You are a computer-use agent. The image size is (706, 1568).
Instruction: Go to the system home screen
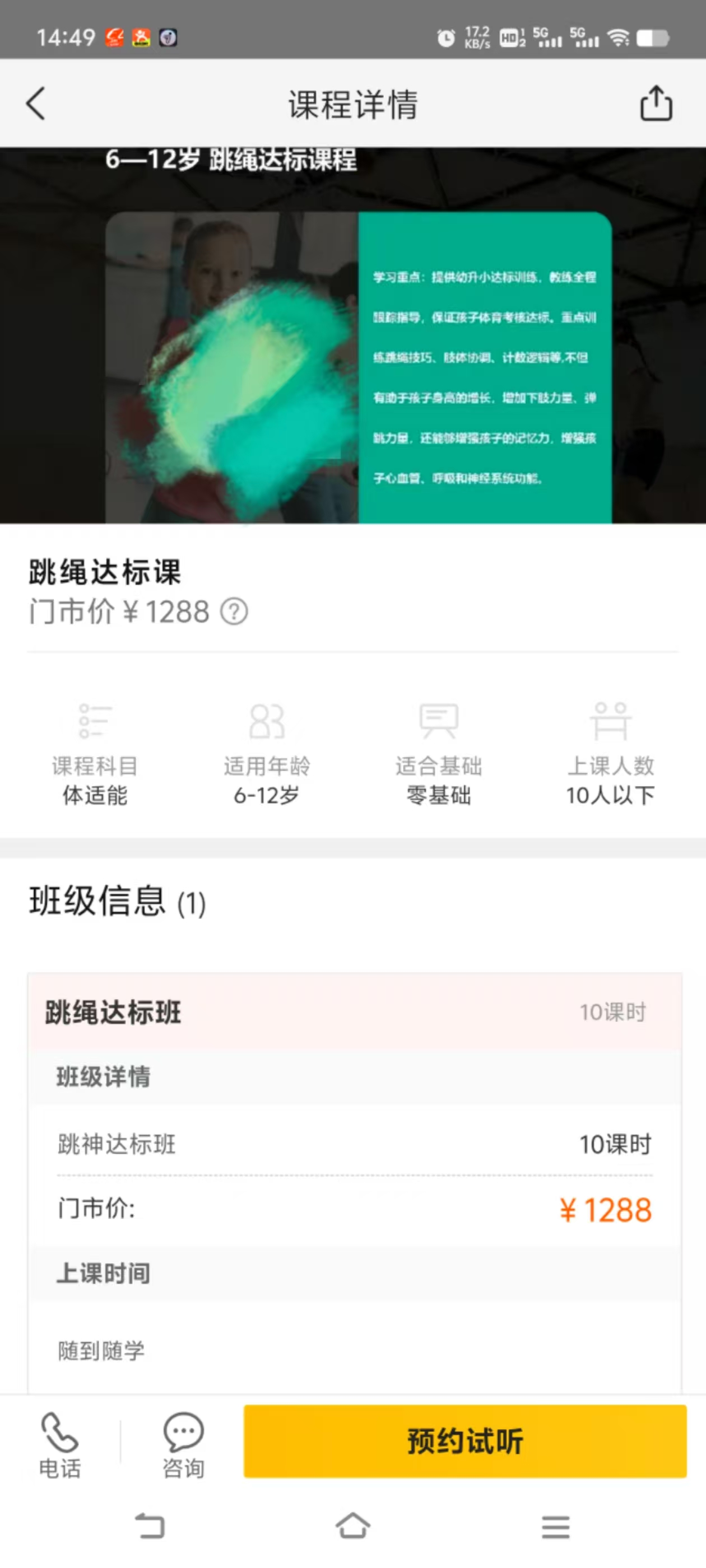pos(352,1525)
